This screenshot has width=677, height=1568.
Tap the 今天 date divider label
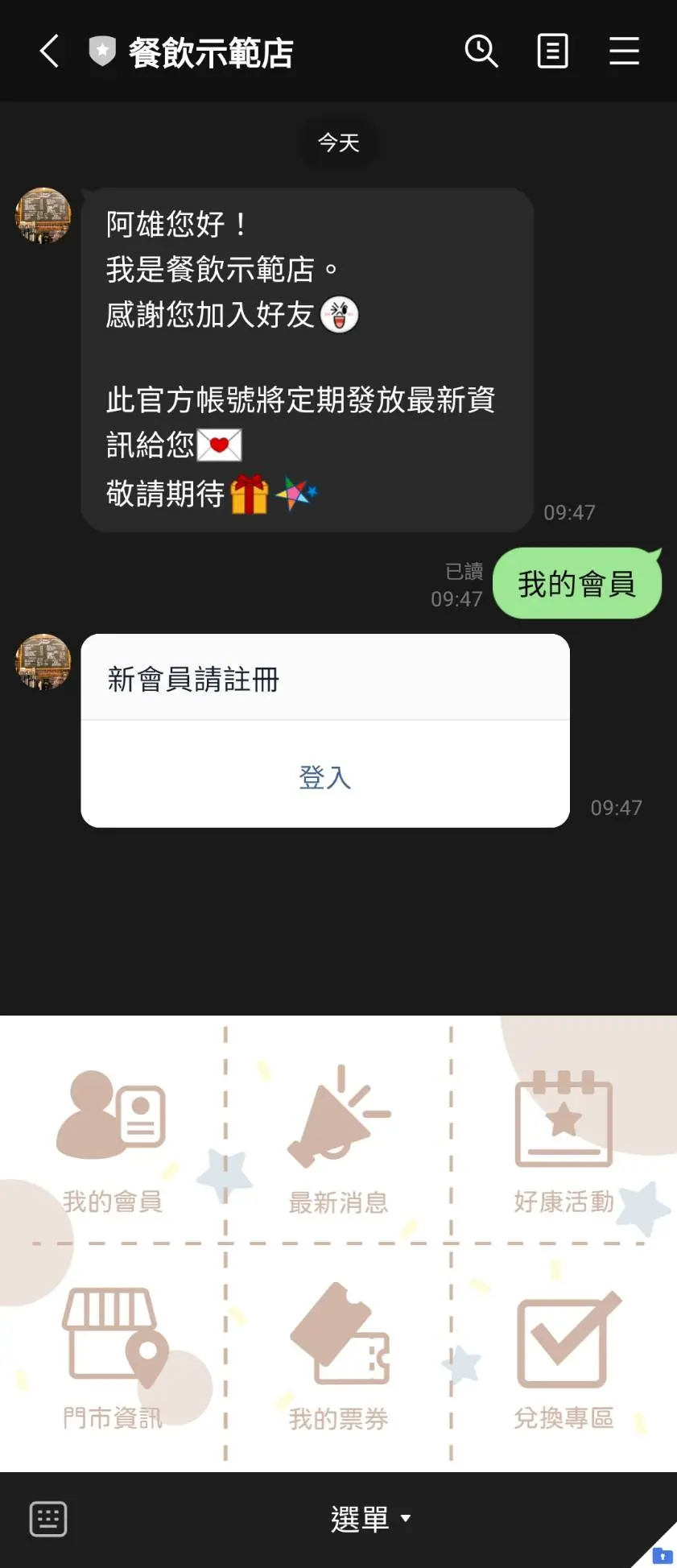click(x=338, y=143)
